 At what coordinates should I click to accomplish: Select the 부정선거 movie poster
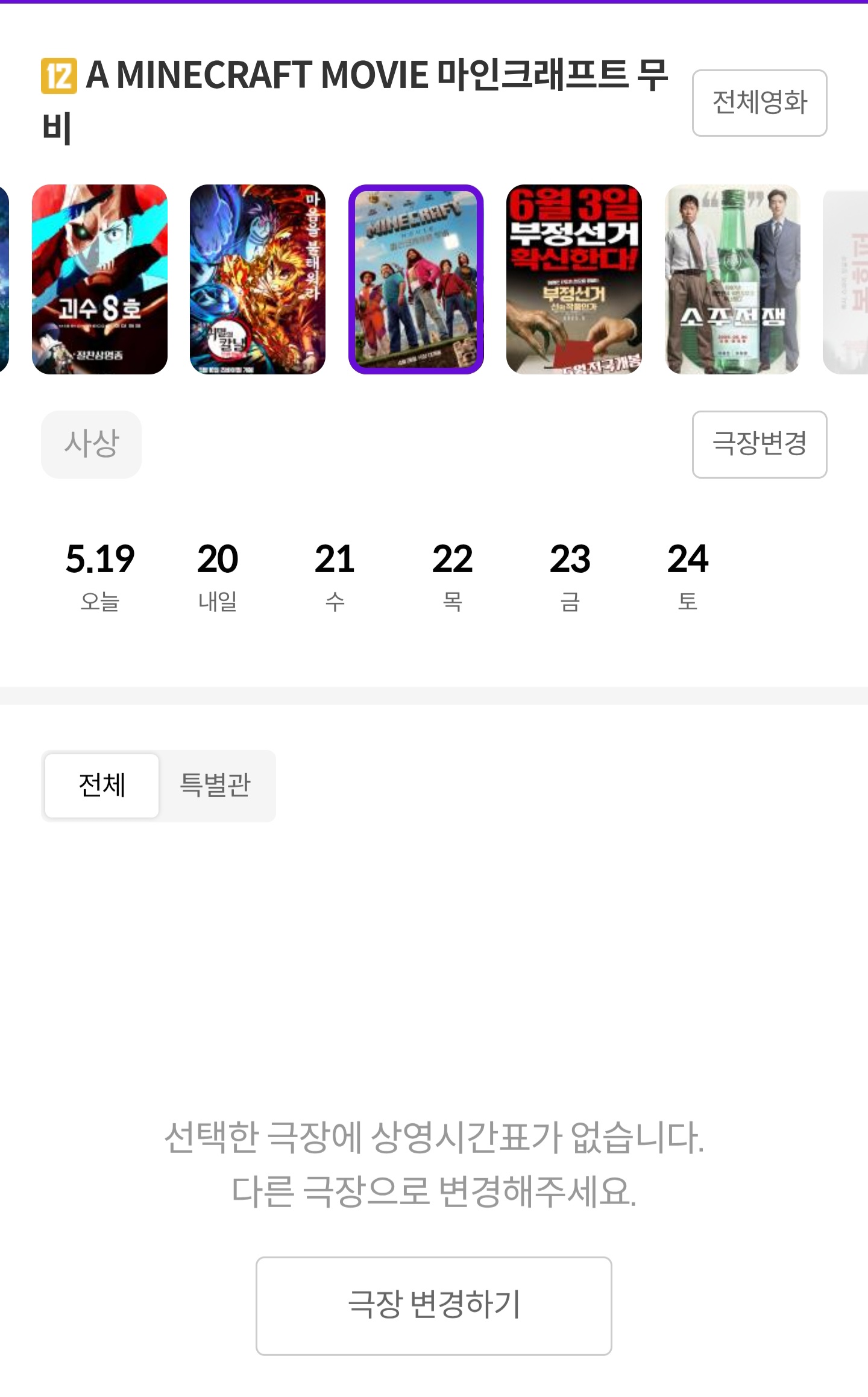tap(574, 279)
